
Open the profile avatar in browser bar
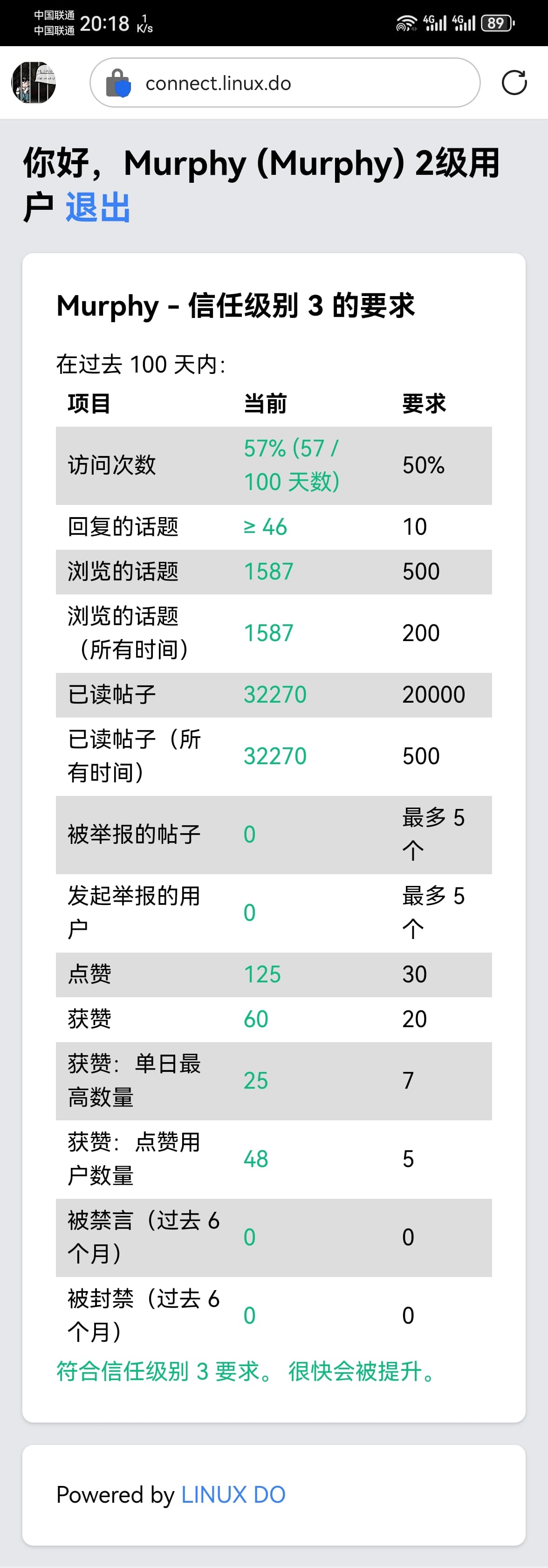coord(34,83)
